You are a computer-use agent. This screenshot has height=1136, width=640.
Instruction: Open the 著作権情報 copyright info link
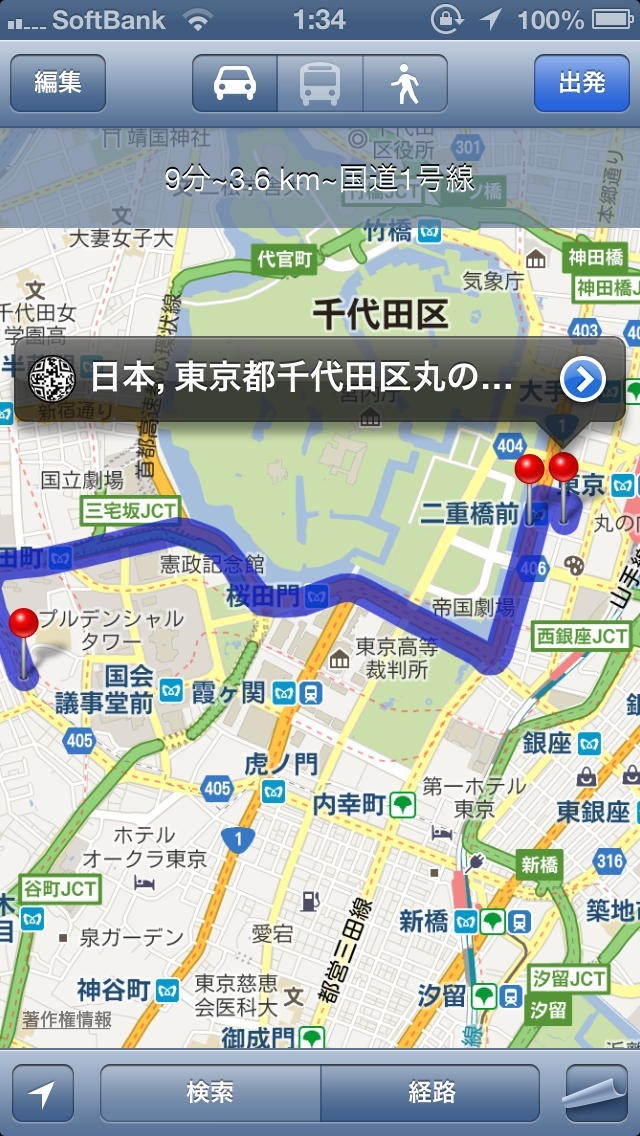(x=68, y=1020)
